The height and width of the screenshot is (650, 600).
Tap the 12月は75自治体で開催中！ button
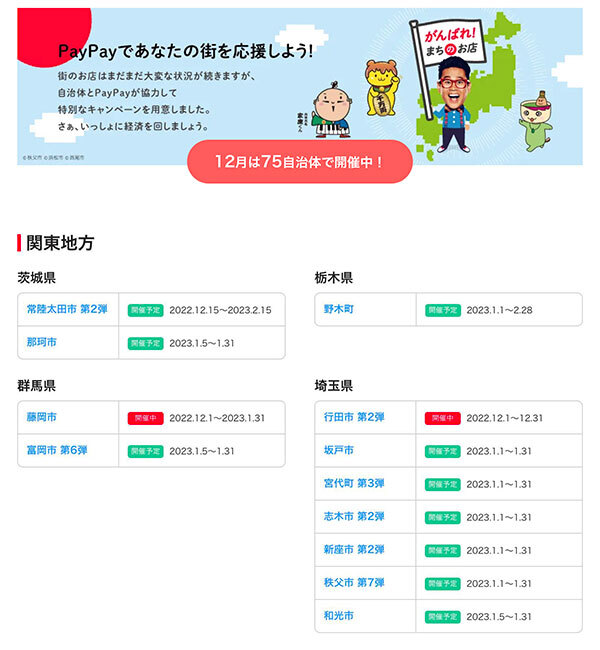click(x=299, y=161)
